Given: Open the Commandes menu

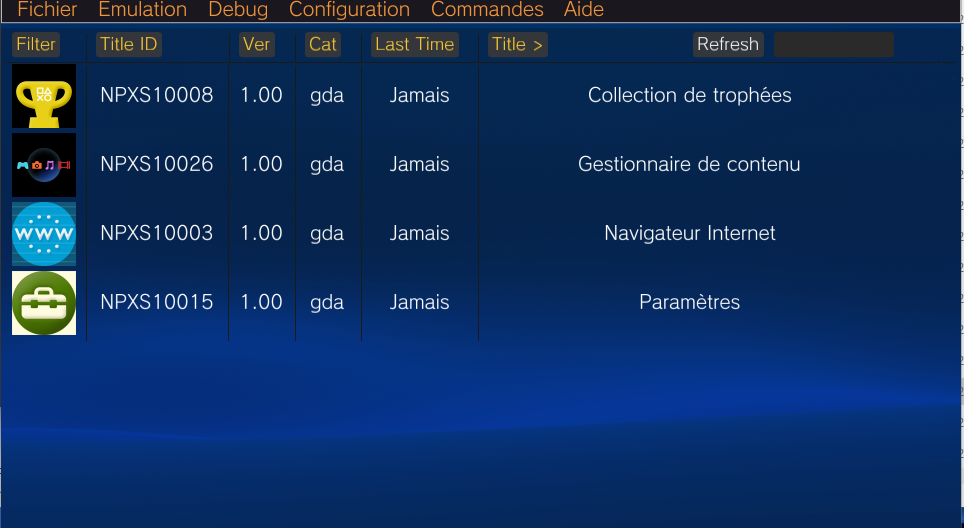Looking at the screenshot, I should [487, 10].
